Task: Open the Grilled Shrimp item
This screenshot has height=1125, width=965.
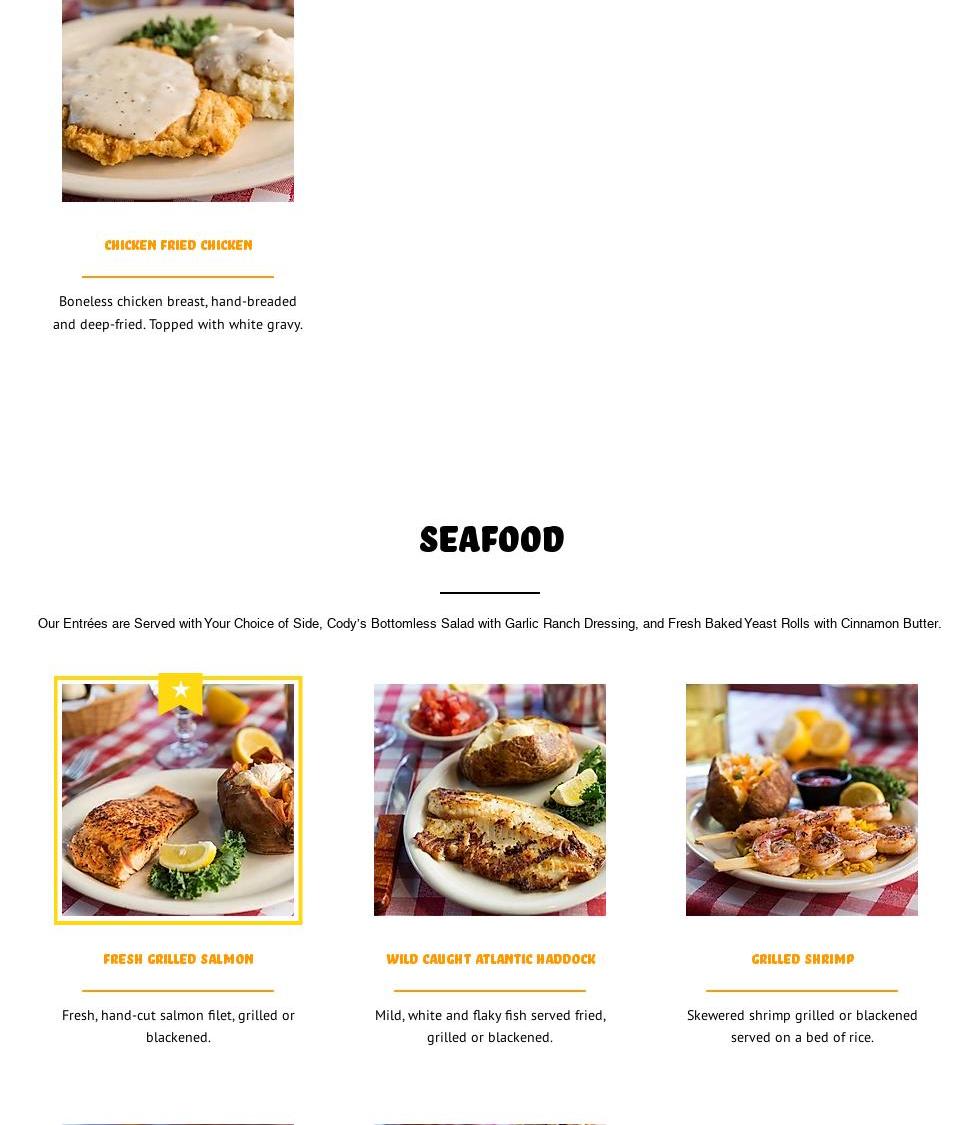Action: coord(802,958)
